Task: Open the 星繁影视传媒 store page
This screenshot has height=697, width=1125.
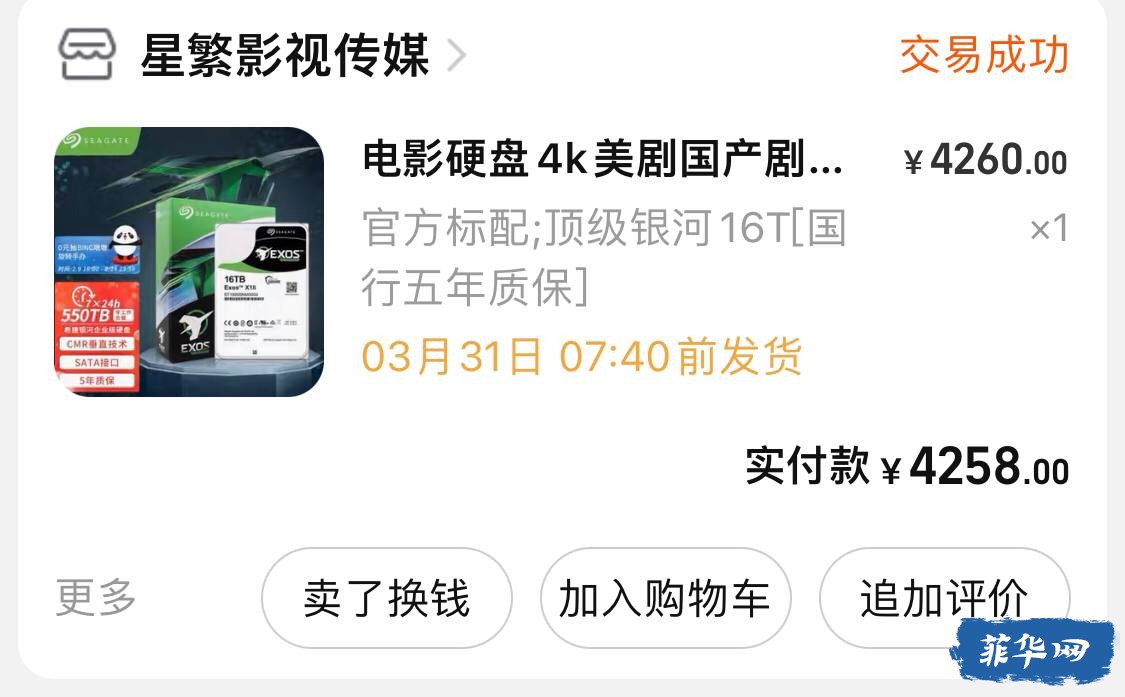Action: point(284,56)
